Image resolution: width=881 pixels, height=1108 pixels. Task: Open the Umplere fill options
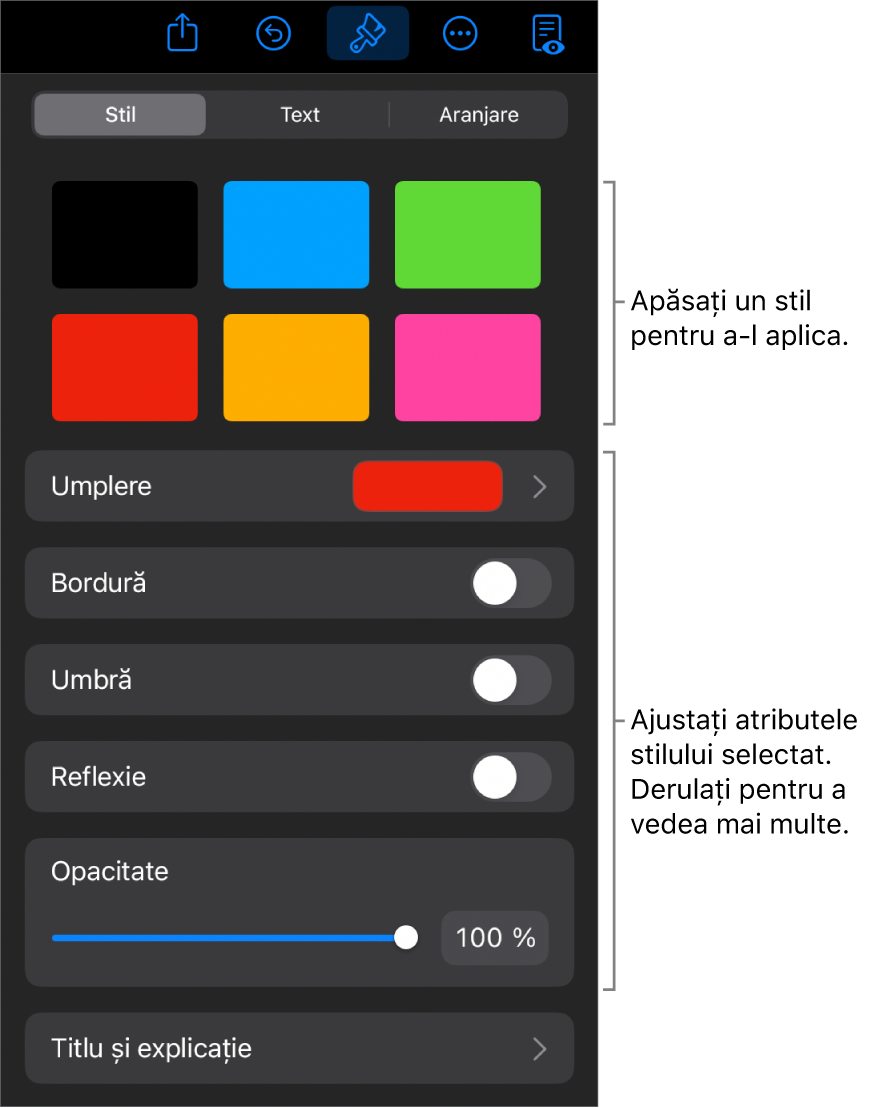click(299, 487)
